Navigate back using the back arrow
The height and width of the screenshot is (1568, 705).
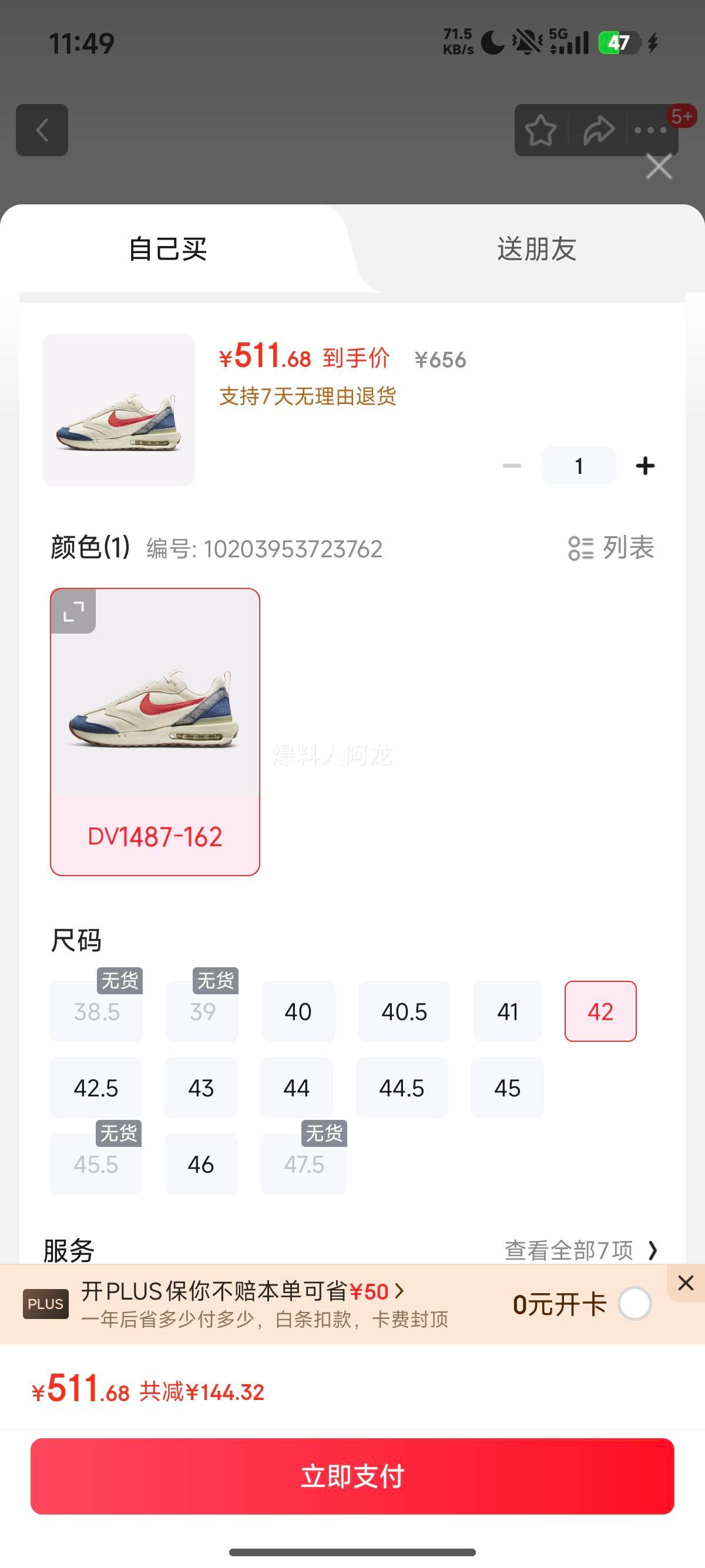point(41,131)
